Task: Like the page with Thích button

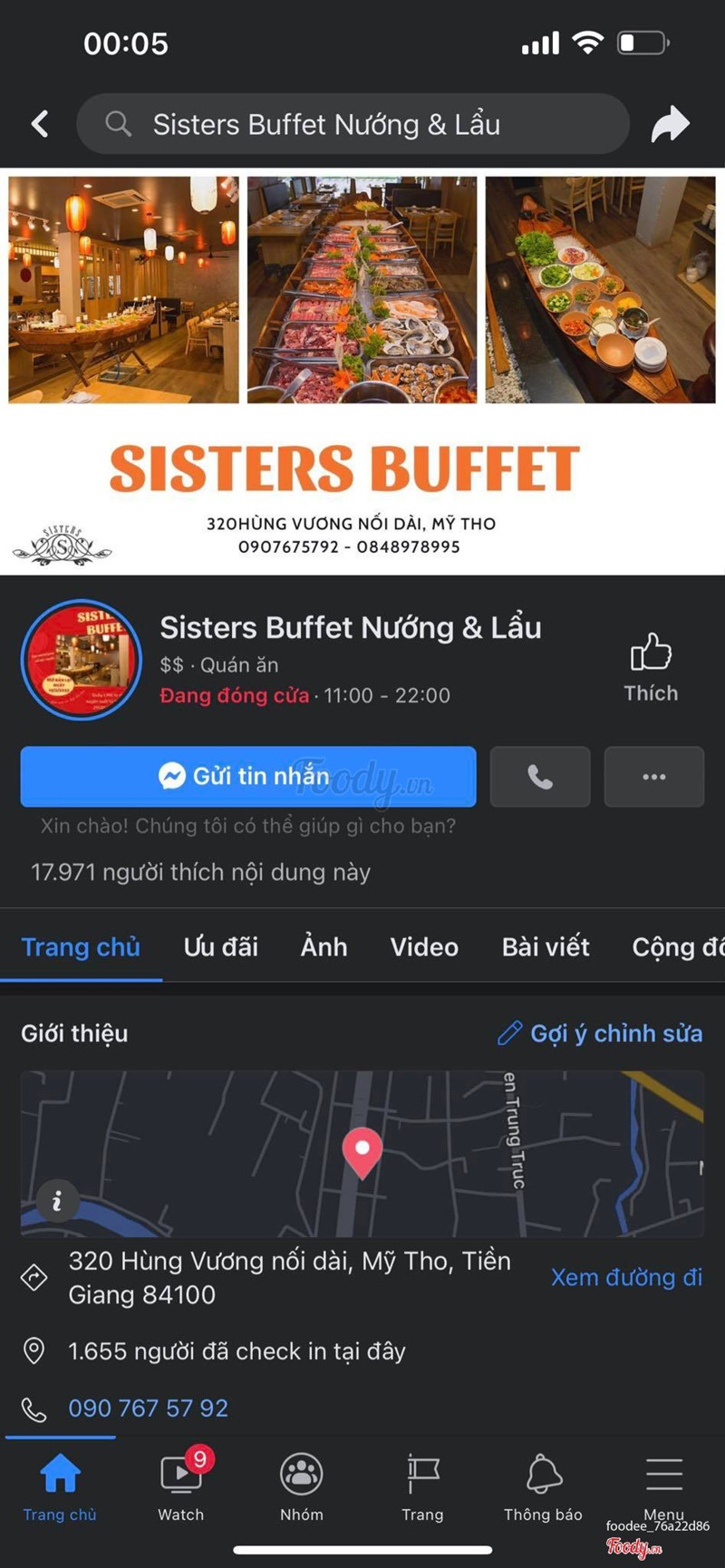Action: (x=650, y=667)
